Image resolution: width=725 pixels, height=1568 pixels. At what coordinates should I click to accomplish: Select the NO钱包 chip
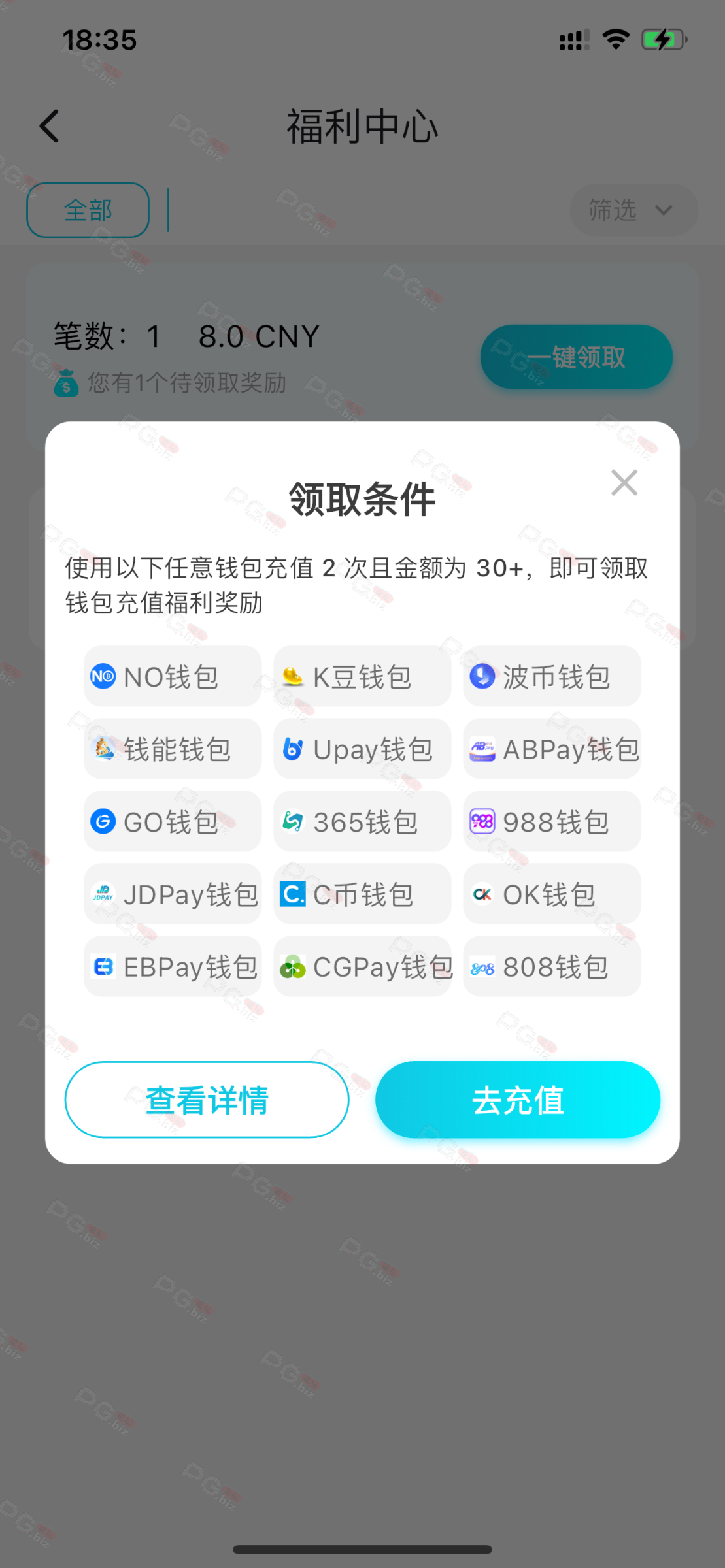pyautogui.click(x=173, y=676)
